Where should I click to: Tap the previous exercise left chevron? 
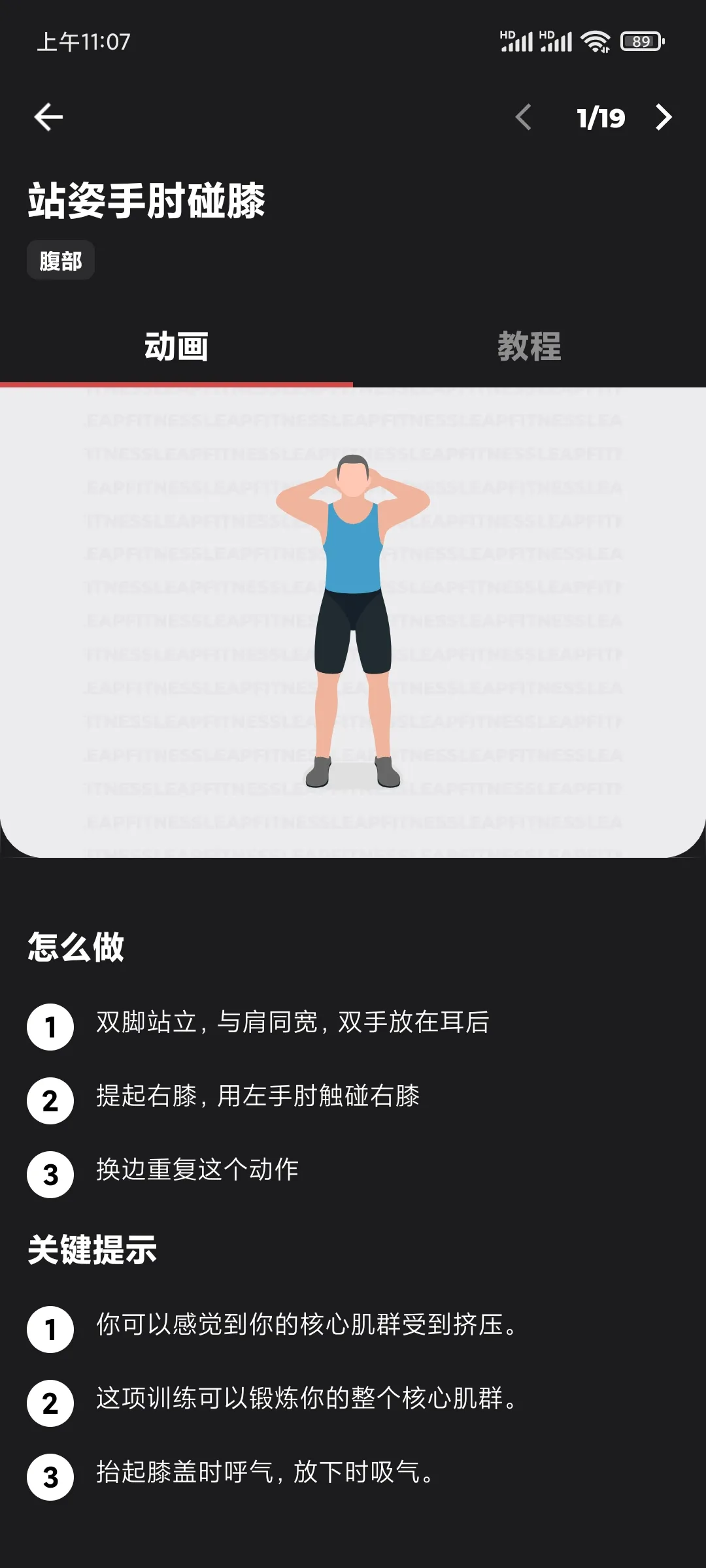[524, 118]
